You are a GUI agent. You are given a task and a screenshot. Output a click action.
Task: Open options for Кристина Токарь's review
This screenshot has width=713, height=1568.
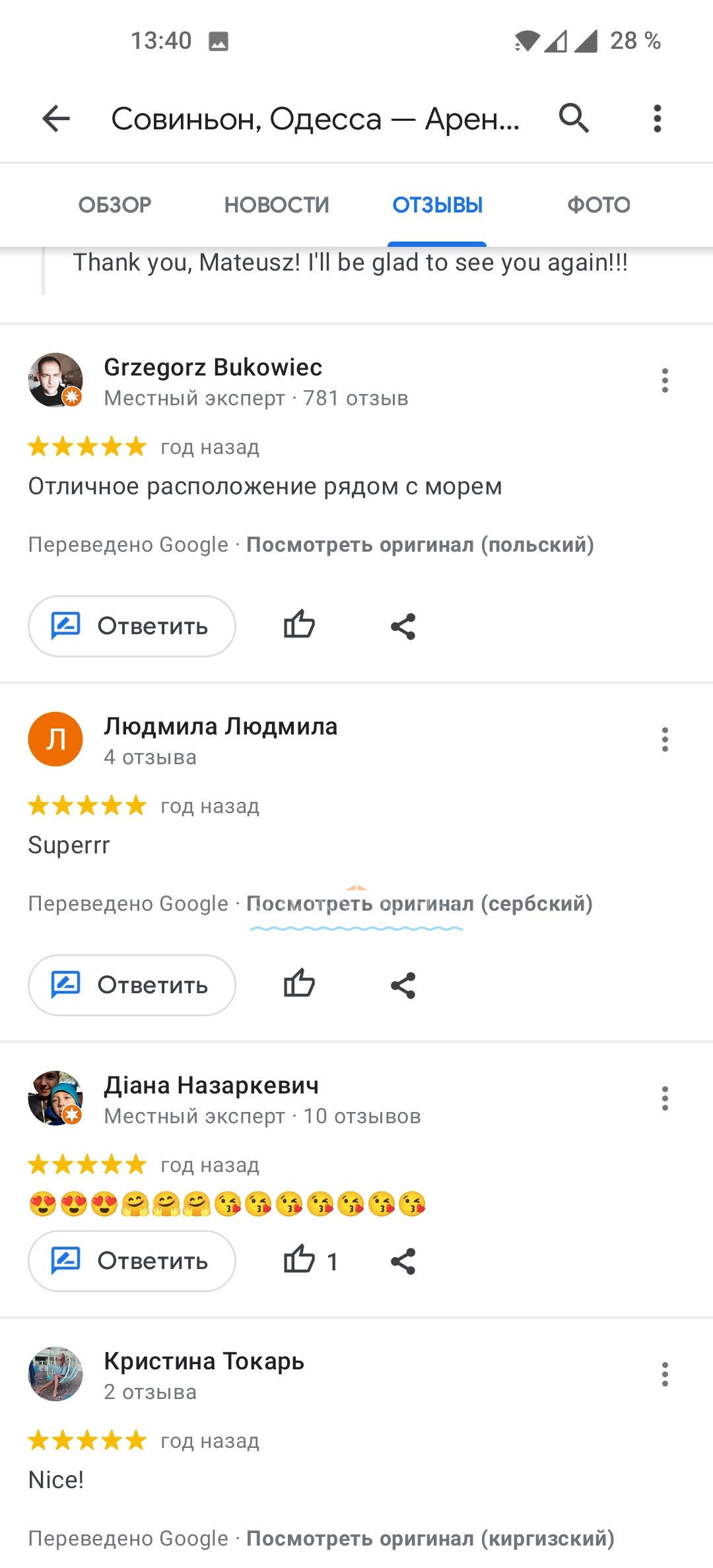[665, 1375]
